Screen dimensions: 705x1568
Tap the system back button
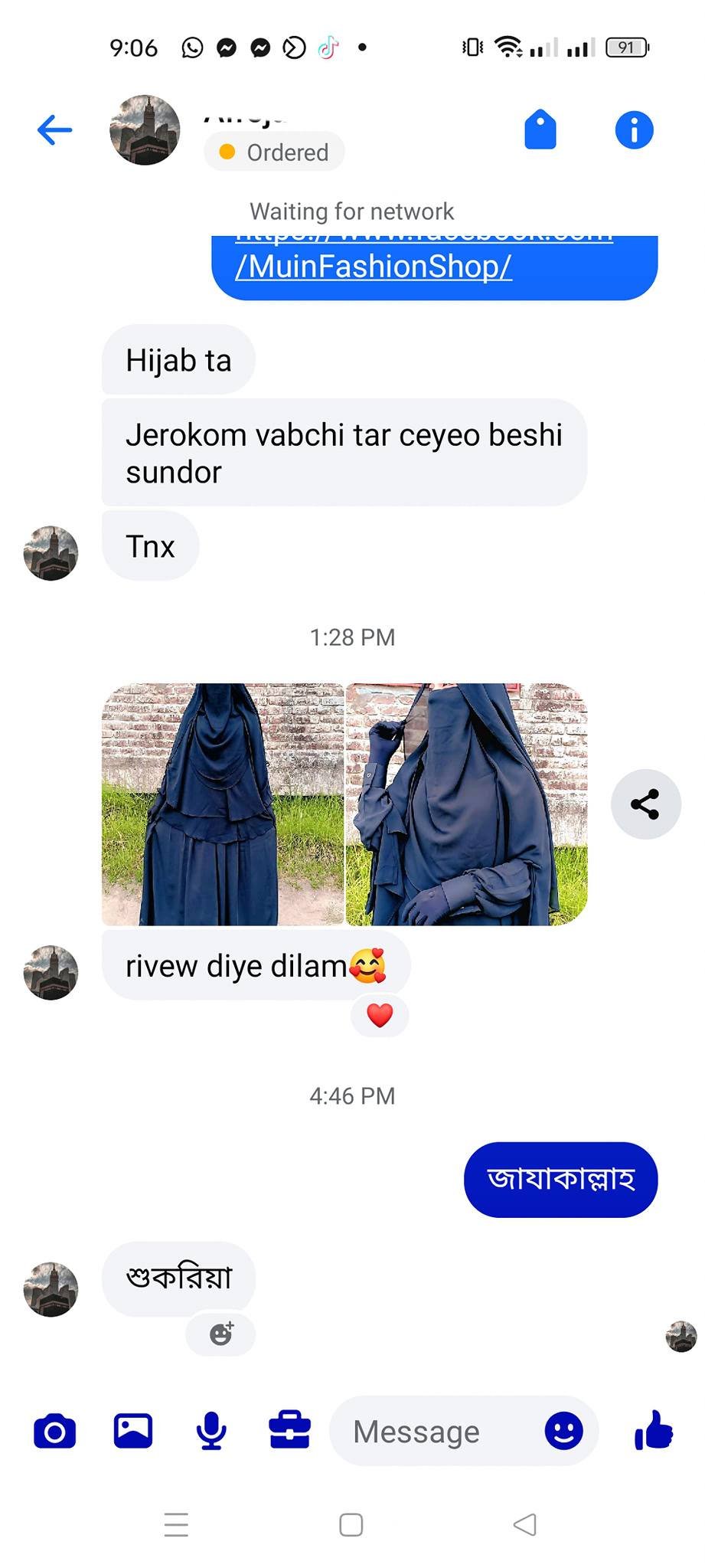click(x=524, y=1524)
